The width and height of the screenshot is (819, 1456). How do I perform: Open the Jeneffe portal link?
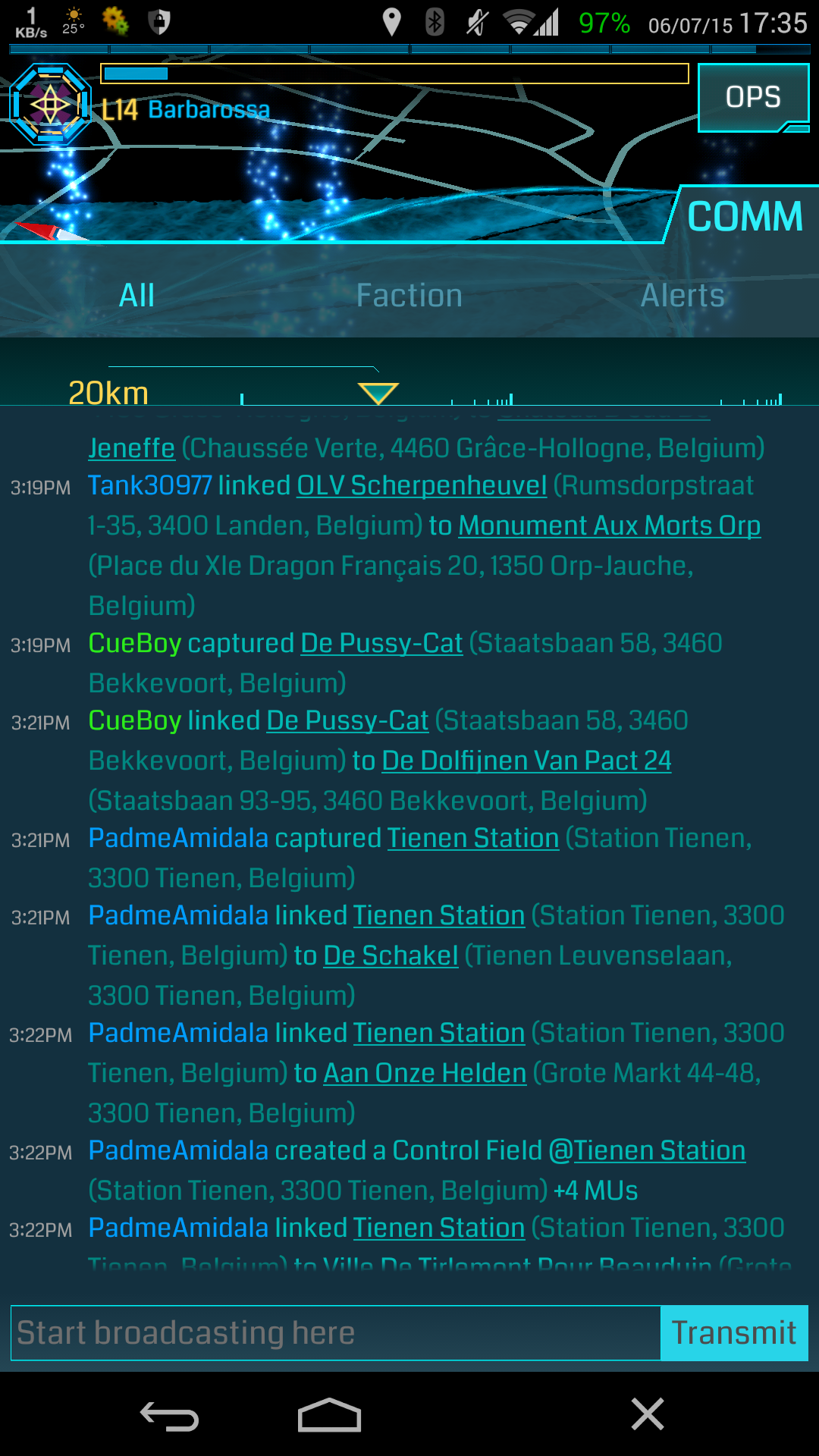pos(131,448)
